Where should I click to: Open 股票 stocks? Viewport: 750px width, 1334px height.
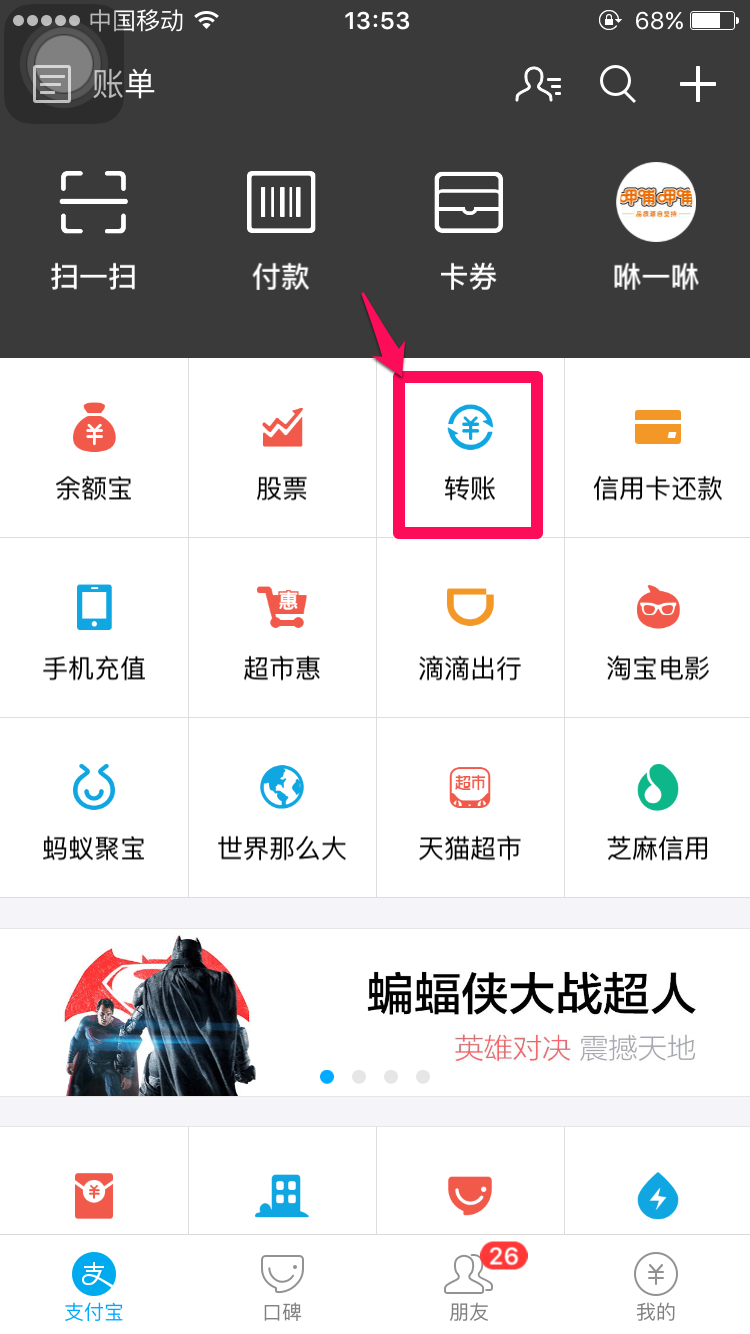[x=282, y=450]
